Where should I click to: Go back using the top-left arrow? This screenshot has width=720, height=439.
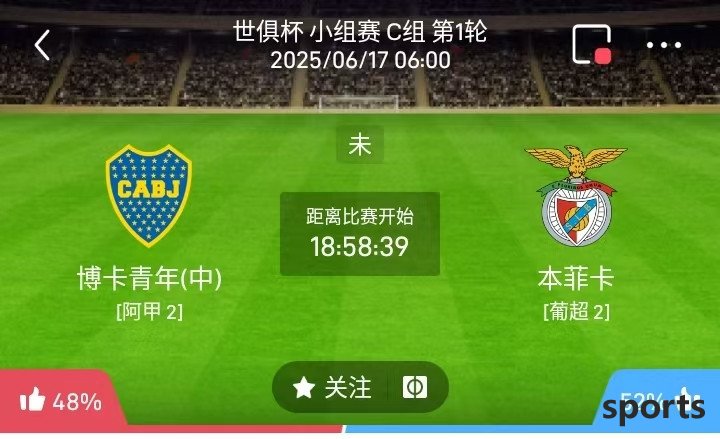[42, 45]
